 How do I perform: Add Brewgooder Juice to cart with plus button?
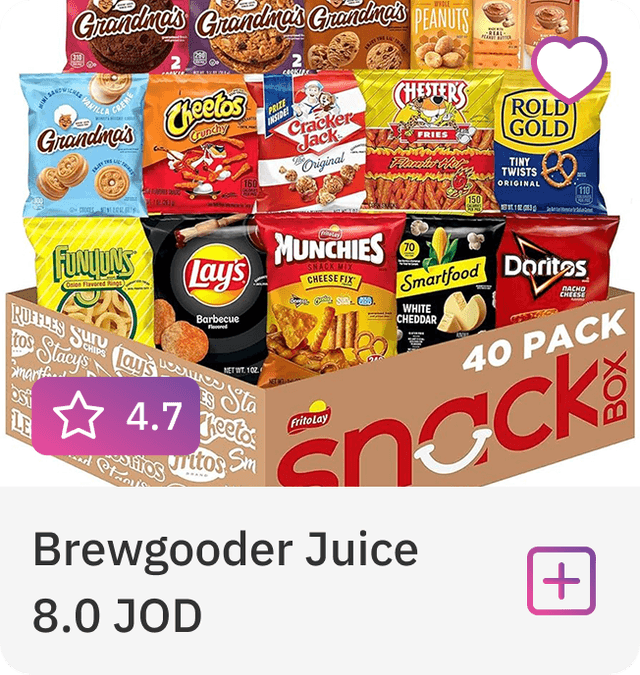pos(561,581)
